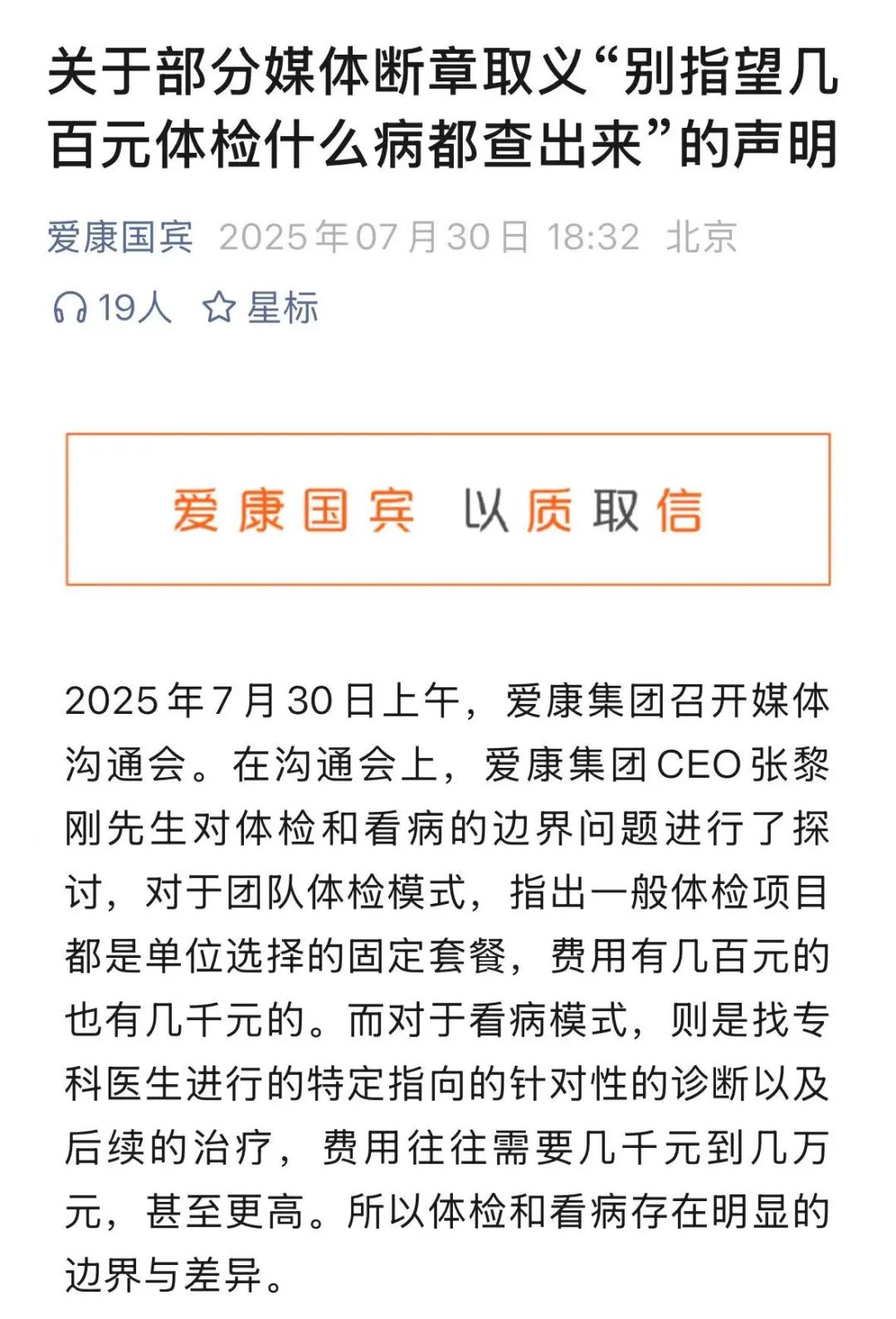Listen to the article via headphone icon
This screenshot has height=1319, width=896.
pyautogui.click(x=71, y=309)
